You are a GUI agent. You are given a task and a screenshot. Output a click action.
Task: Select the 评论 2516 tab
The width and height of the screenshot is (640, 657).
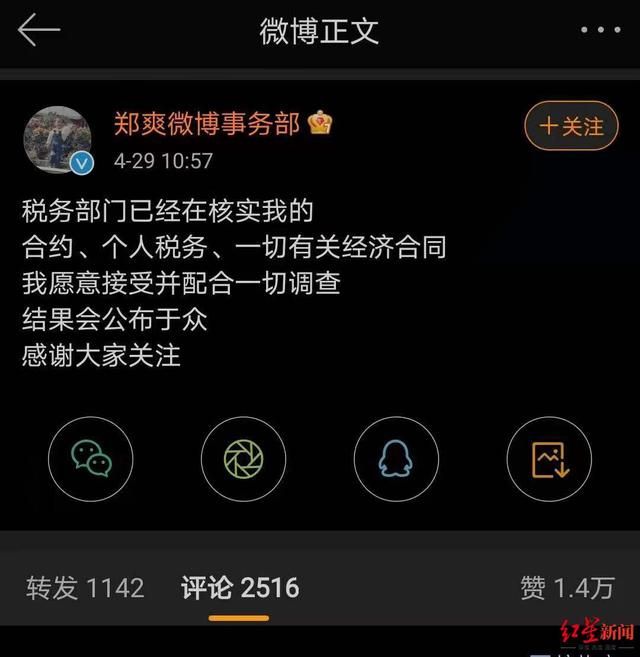pos(240,587)
